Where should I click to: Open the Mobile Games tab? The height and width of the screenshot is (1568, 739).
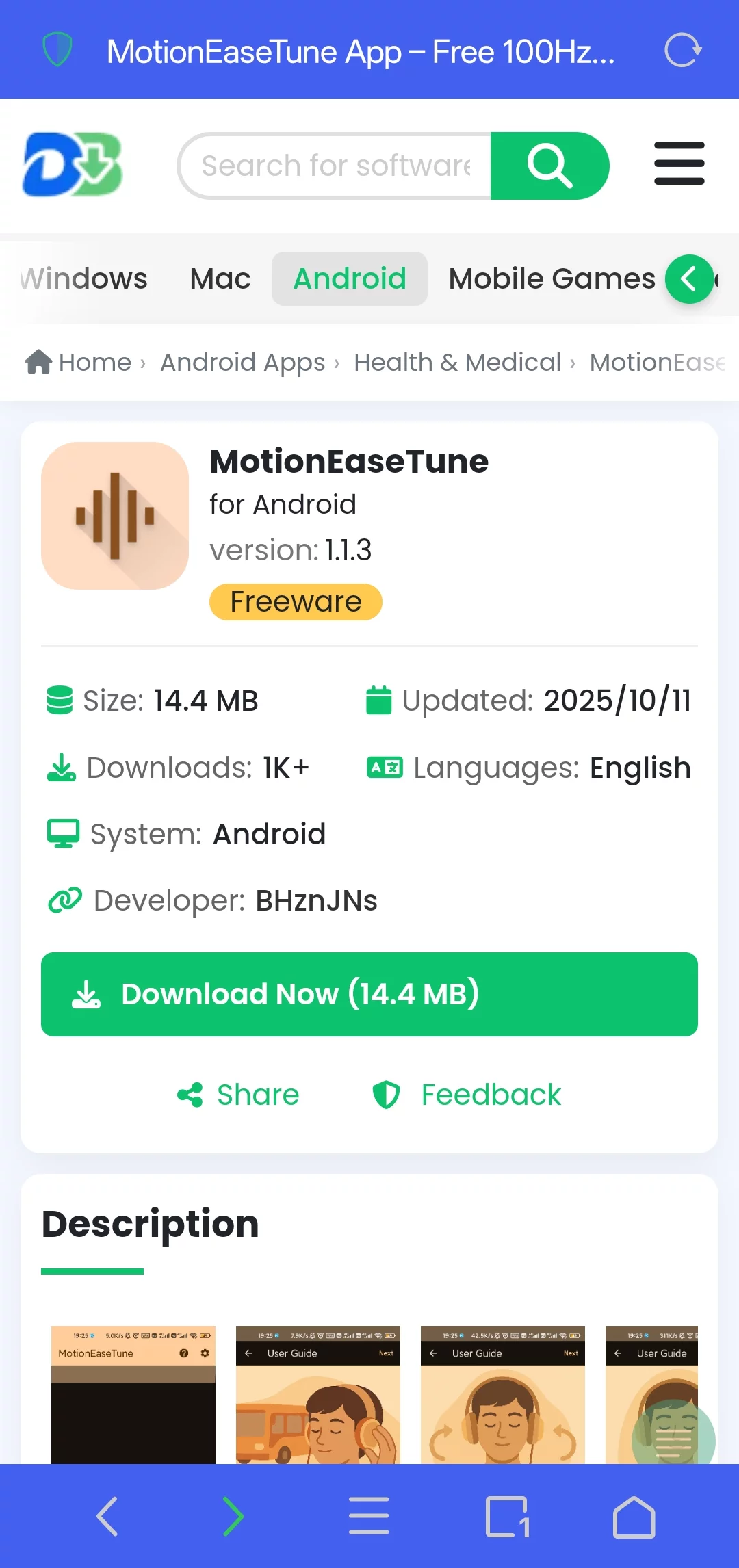[x=552, y=279]
